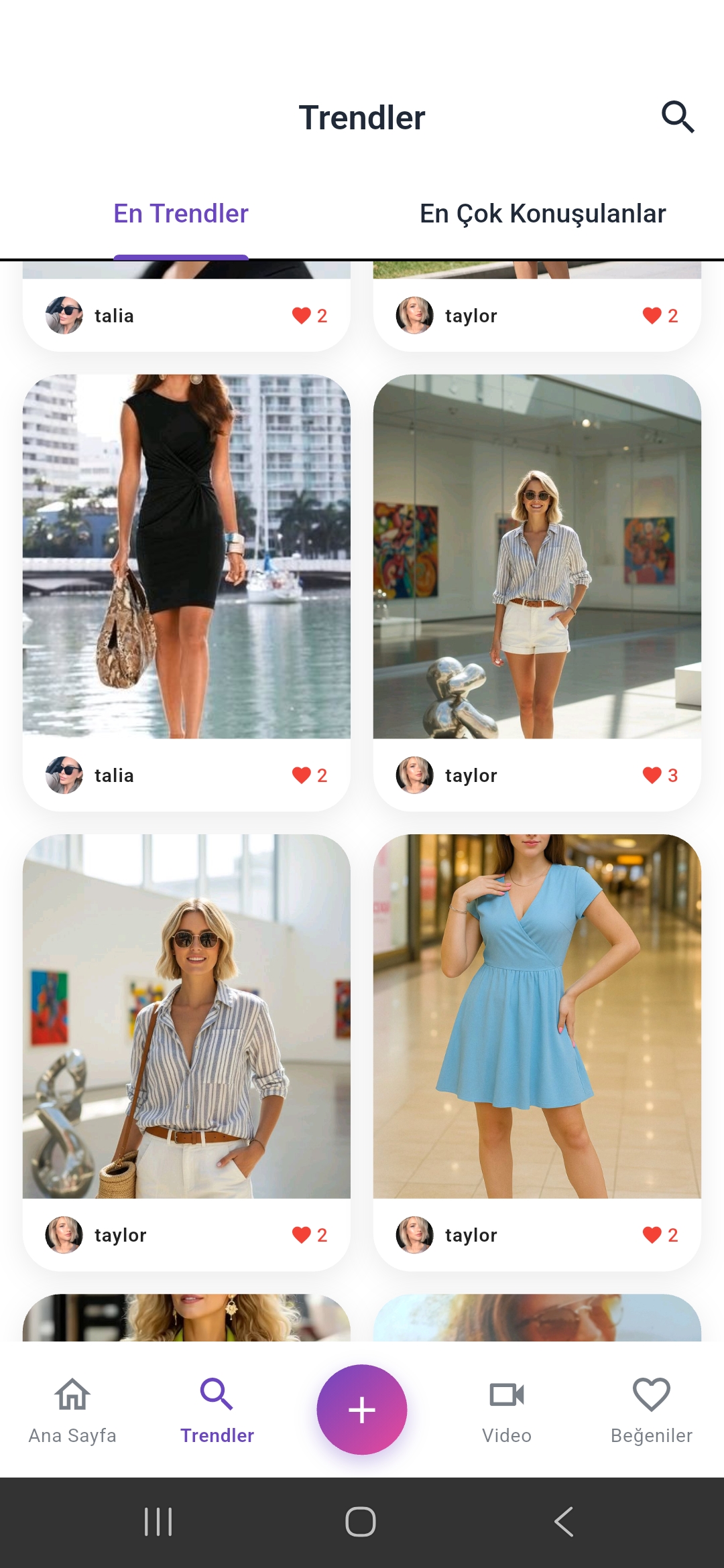The width and height of the screenshot is (724, 1568).
Task: Tap the system home button
Action: click(x=361, y=1522)
